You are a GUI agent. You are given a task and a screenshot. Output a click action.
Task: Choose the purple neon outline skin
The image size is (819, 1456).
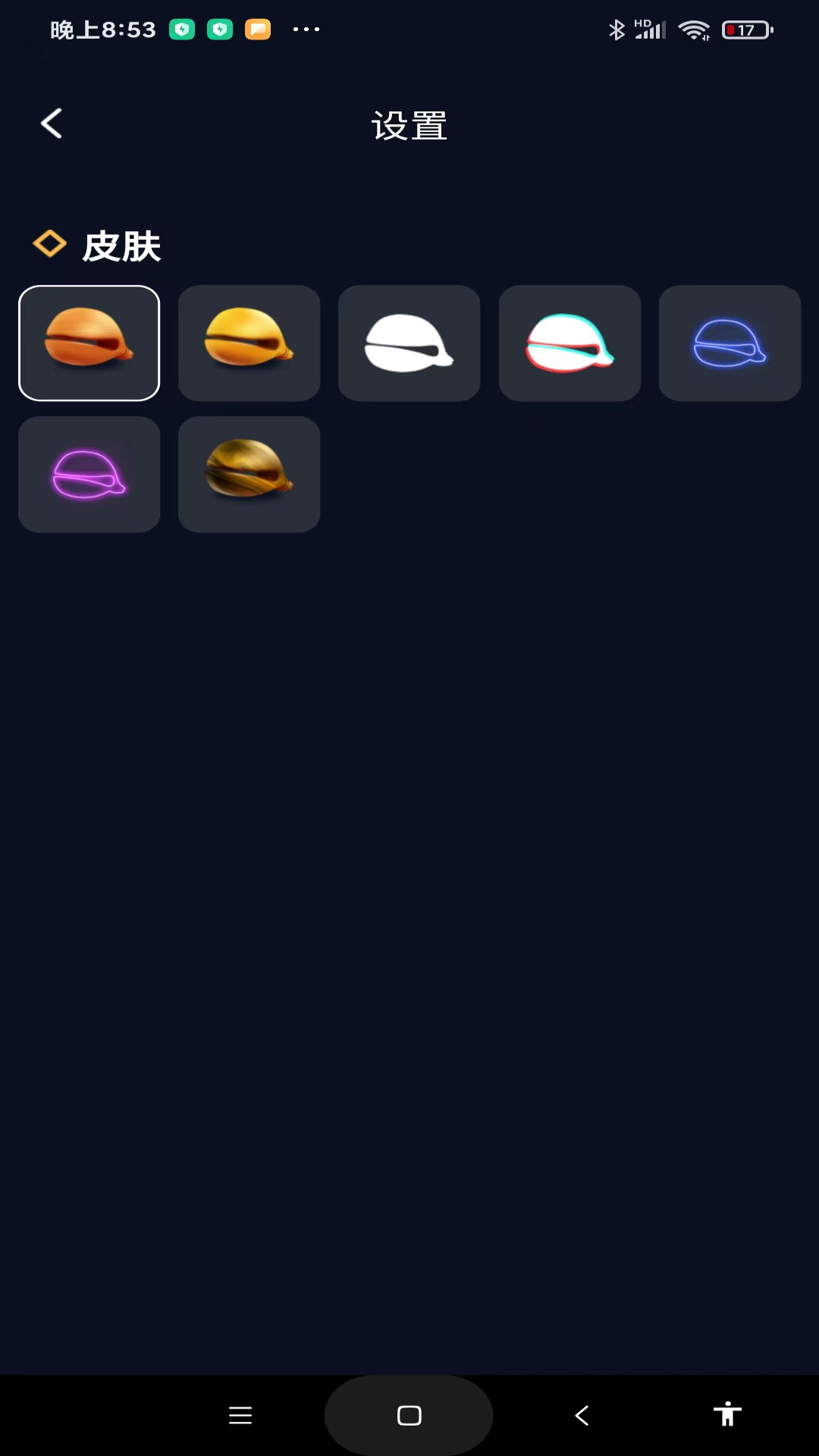pos(89,475)
